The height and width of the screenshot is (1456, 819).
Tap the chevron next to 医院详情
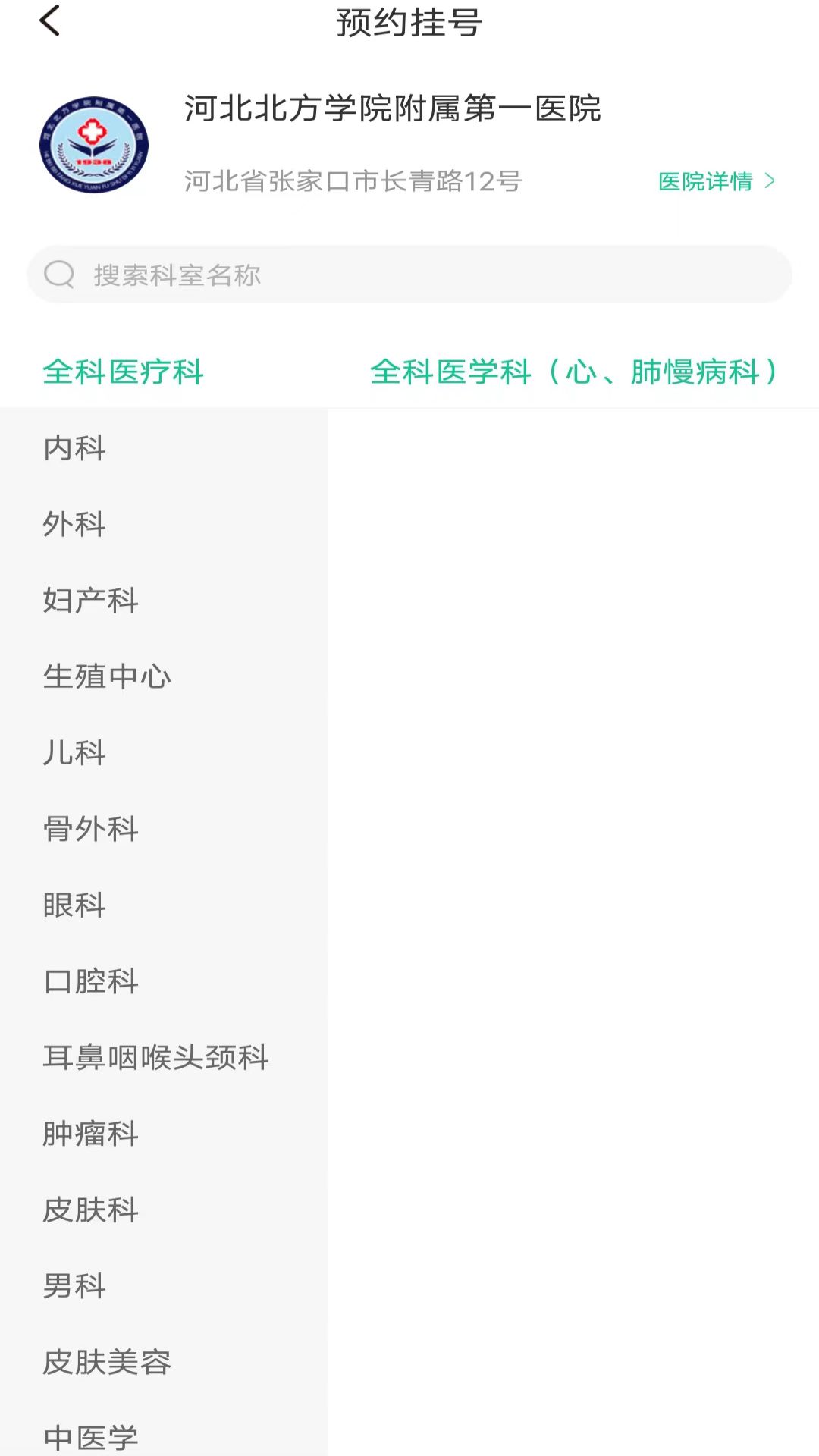770,181
